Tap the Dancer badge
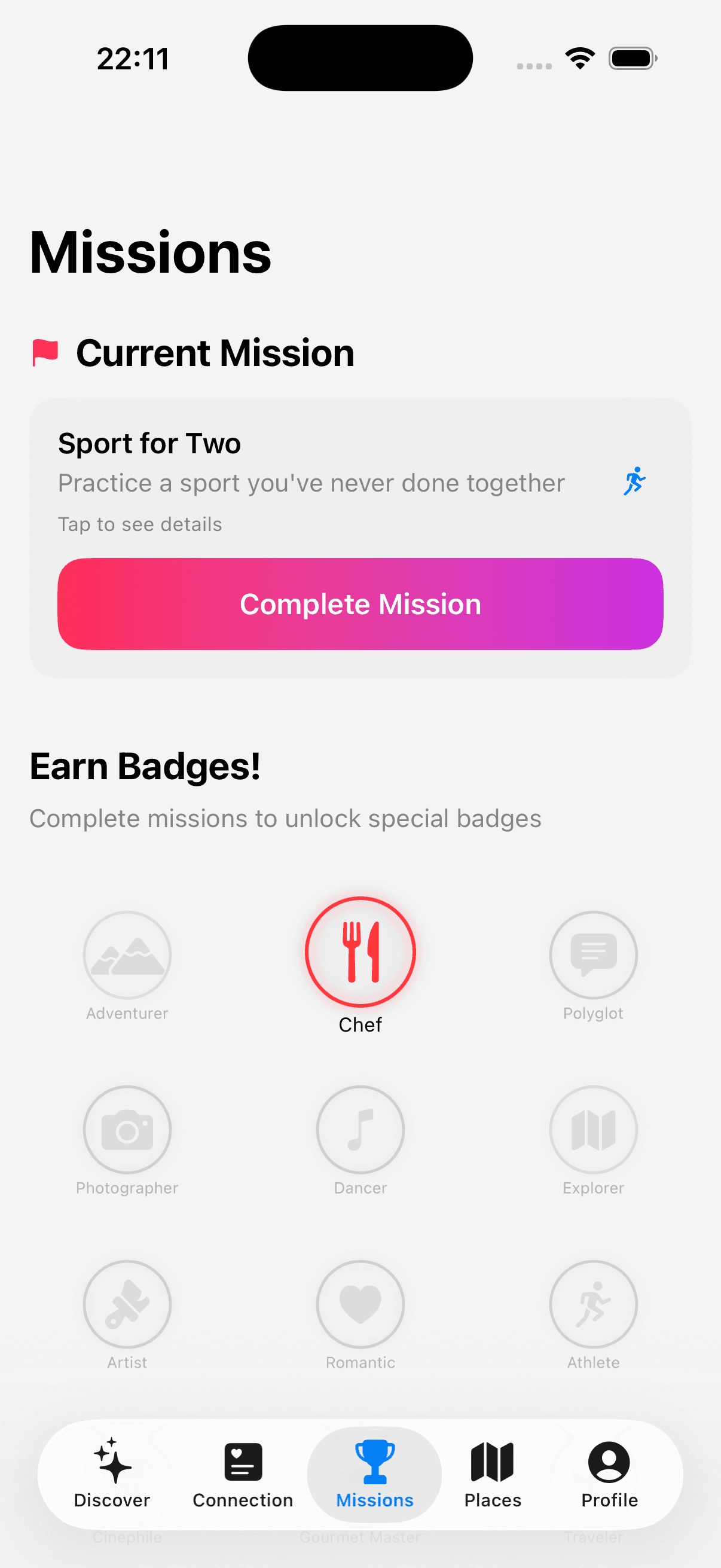The height and width of the screenshot is (1568, 721). point(360,1130)
